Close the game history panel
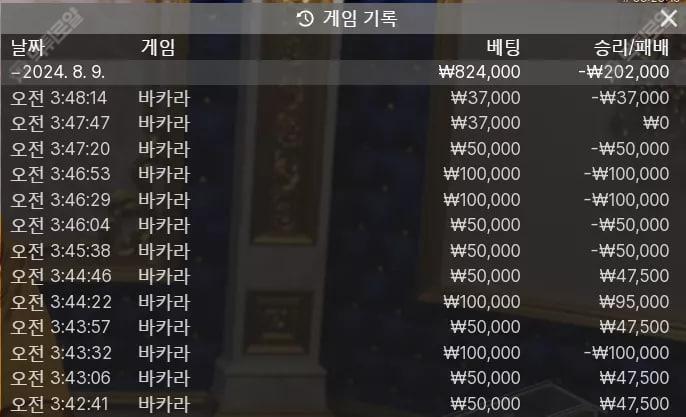 tap(669, 19)
